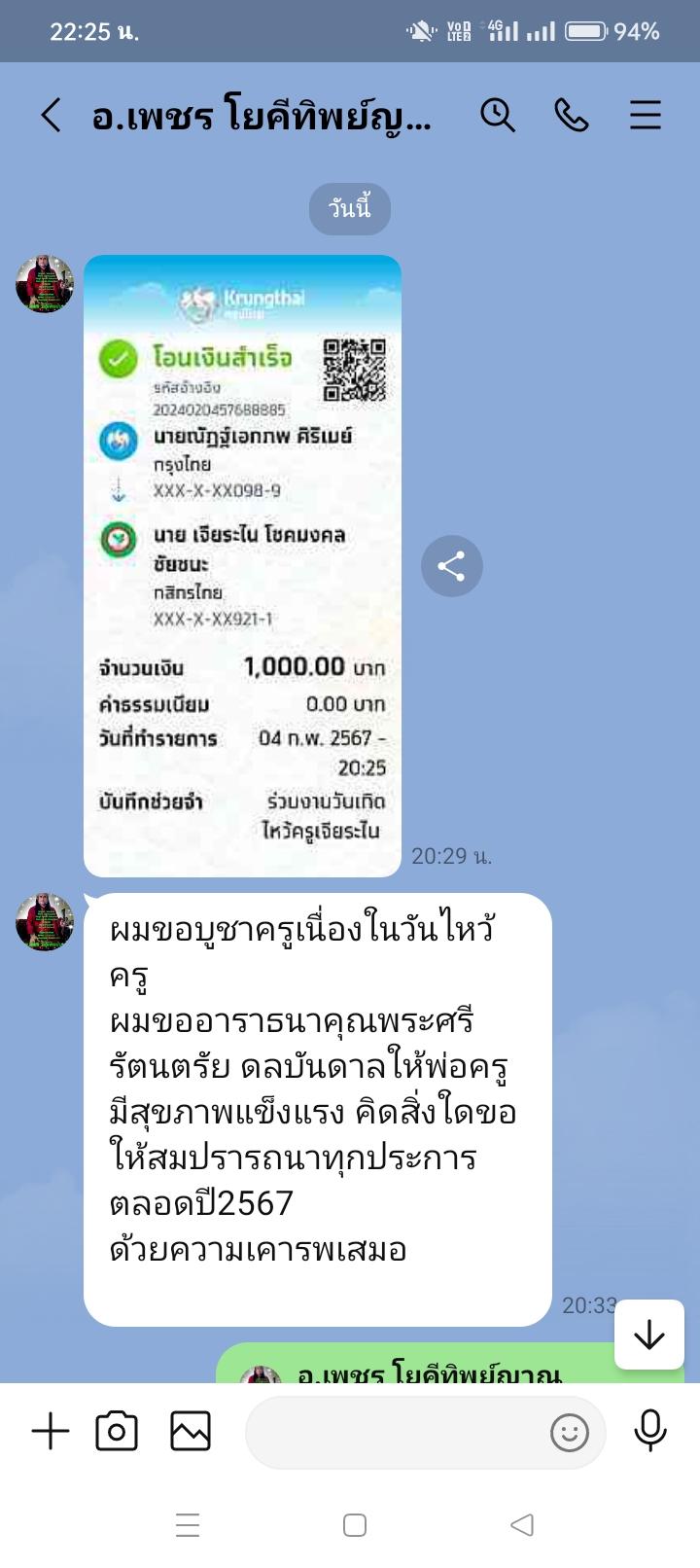
Task: Tap the system back button
Action: coord(522,1524)
